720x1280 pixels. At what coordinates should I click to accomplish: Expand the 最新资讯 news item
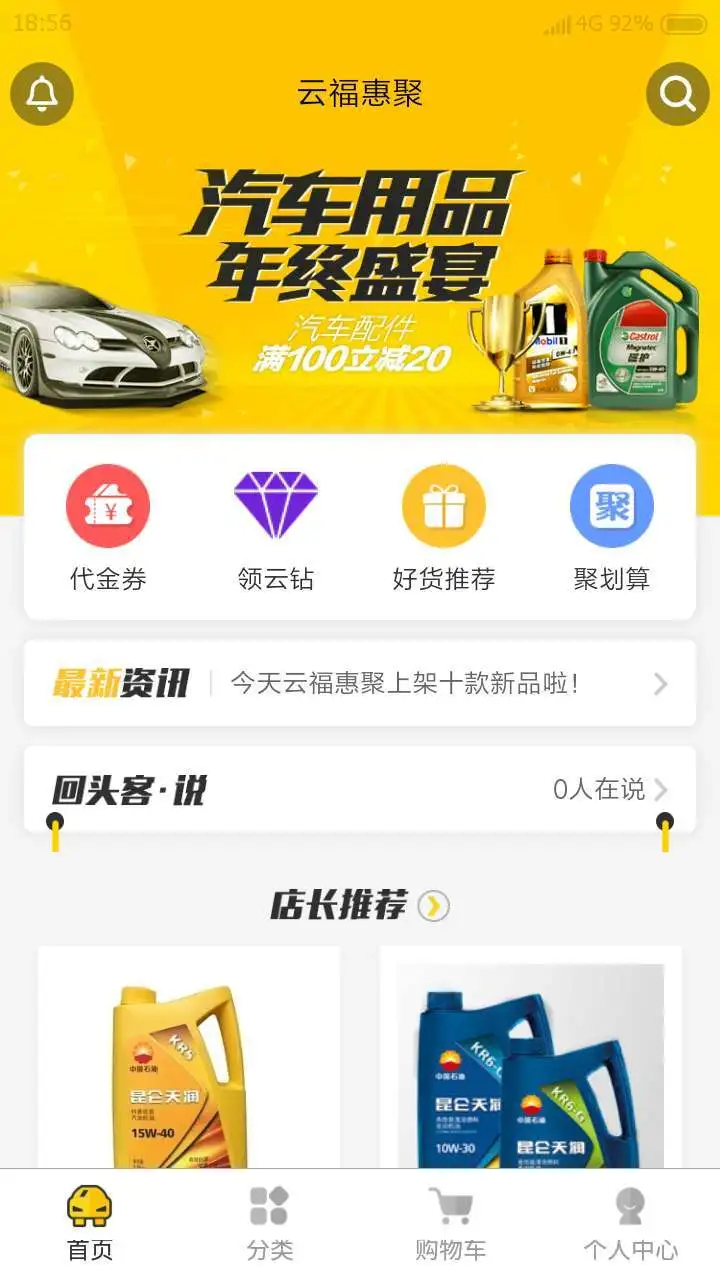[659, 684]
